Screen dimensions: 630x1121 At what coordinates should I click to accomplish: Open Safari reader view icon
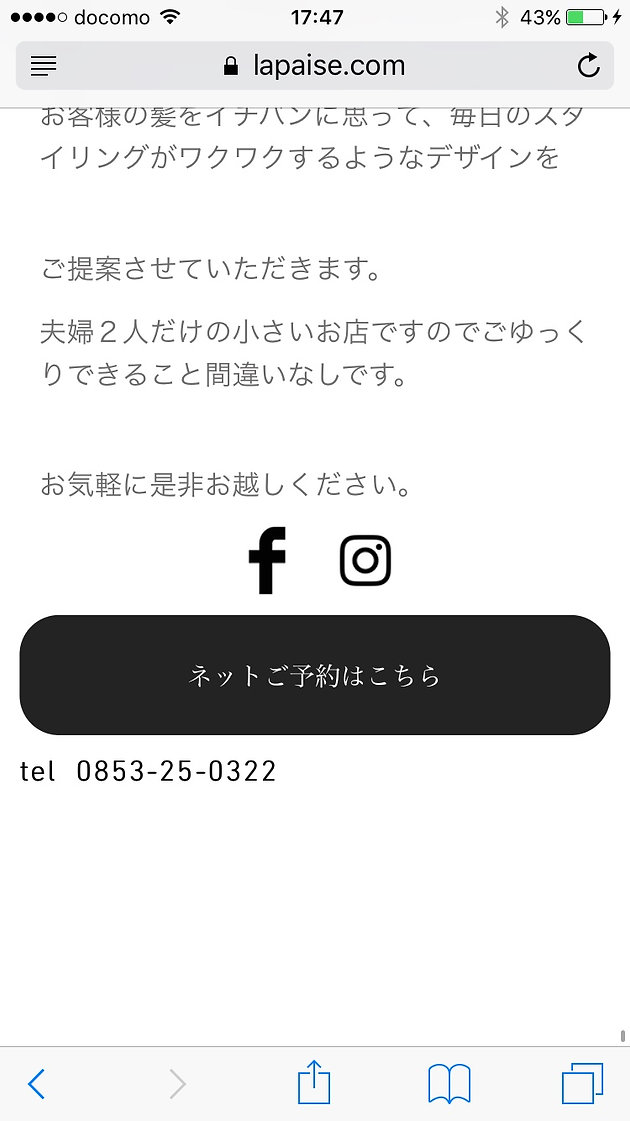(44, 66)
